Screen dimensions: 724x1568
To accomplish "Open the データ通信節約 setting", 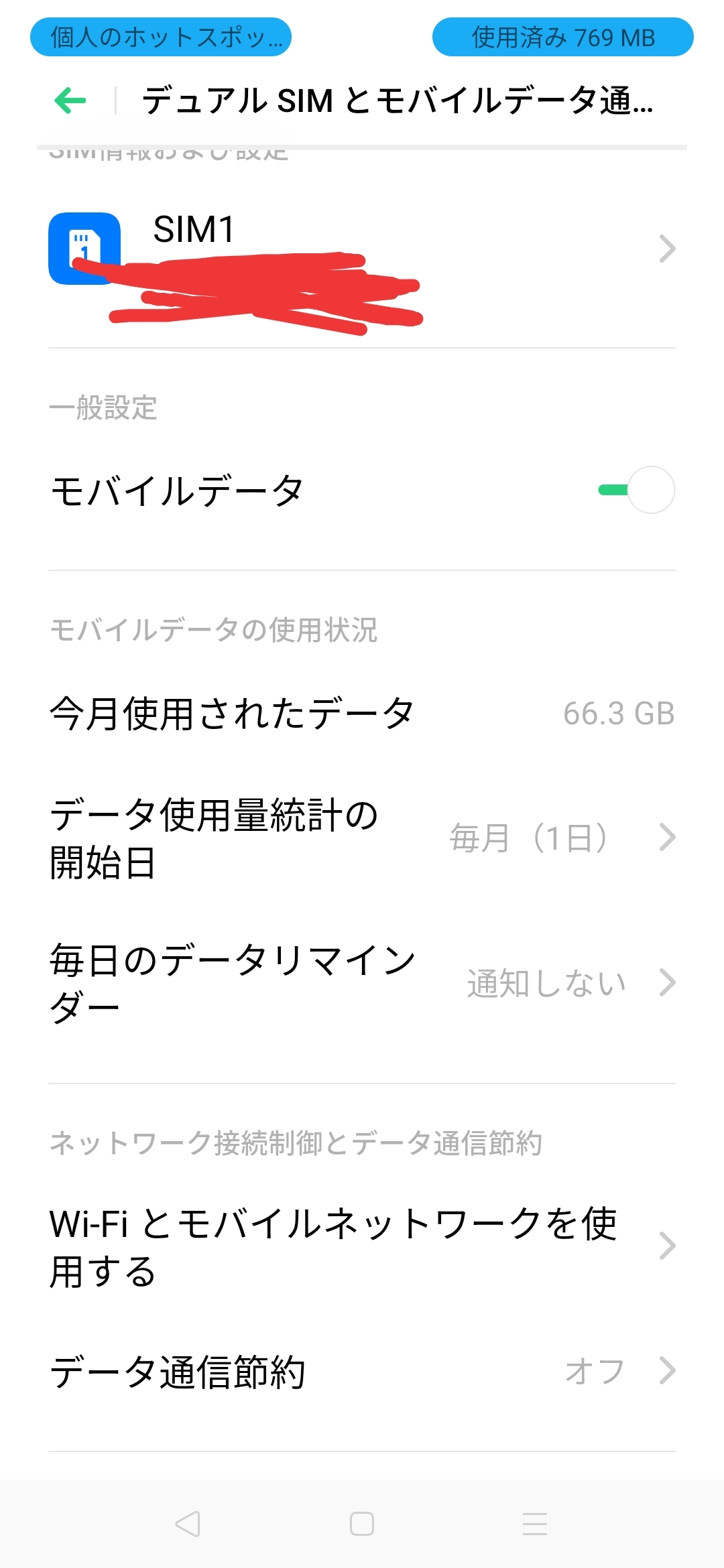I will pyautogui.click(x=362, y=1370).
